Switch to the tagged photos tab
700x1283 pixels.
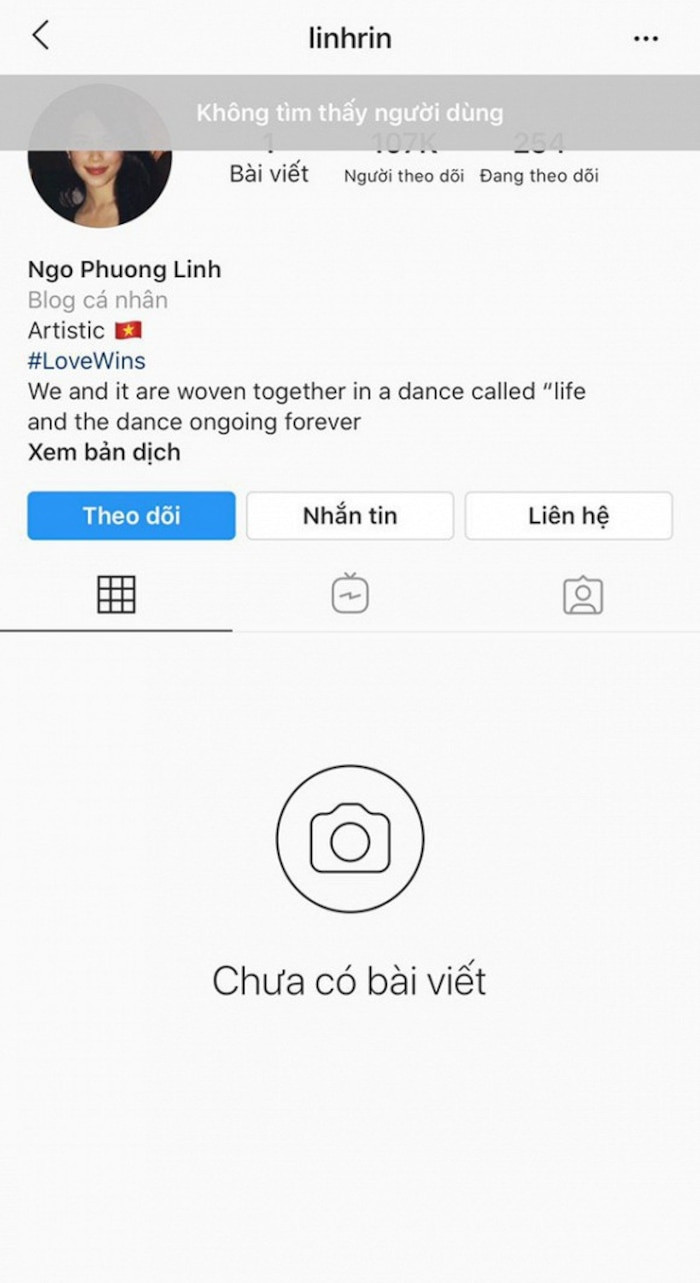[x=583, y=595]
